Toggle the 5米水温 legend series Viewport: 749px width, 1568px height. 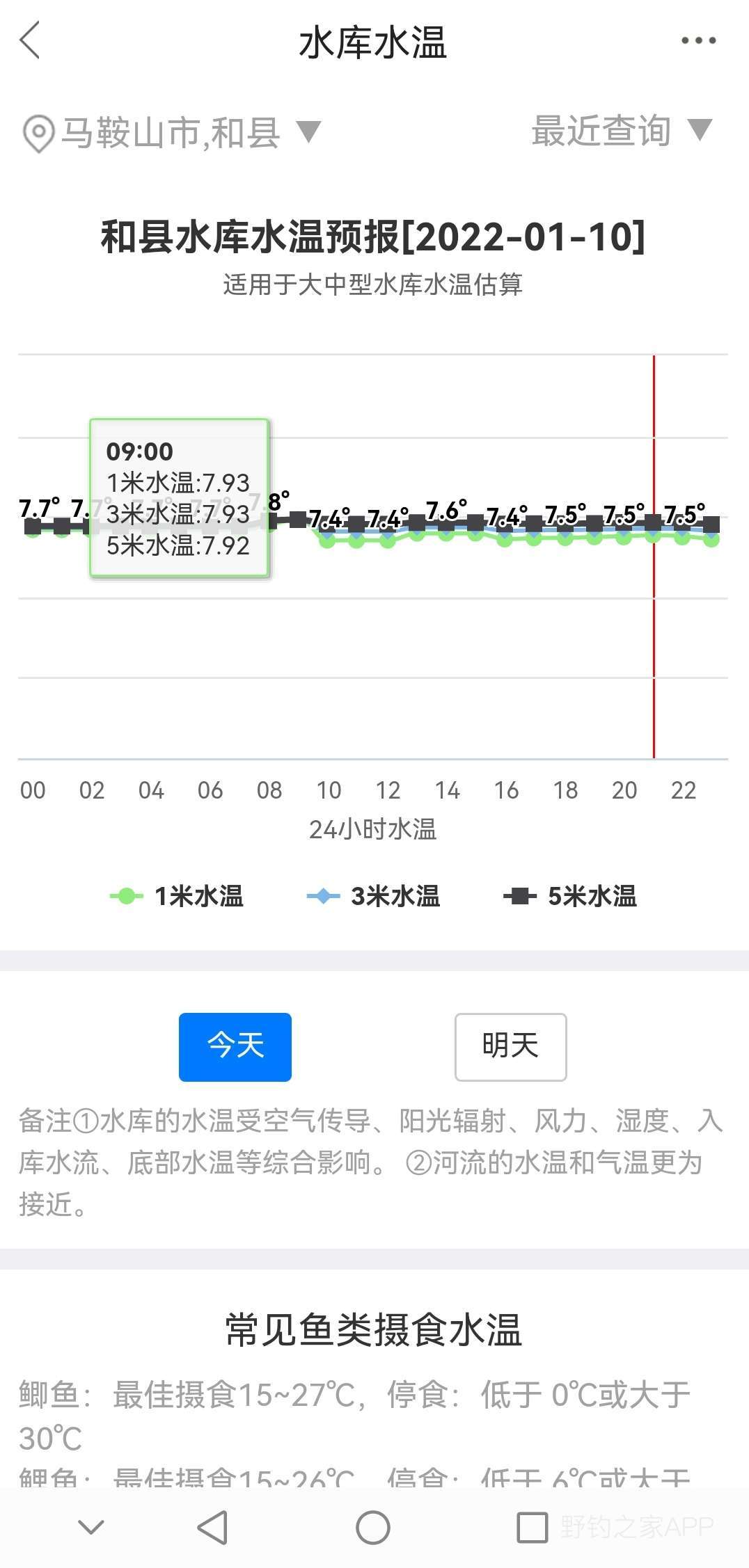click(570, 896)
